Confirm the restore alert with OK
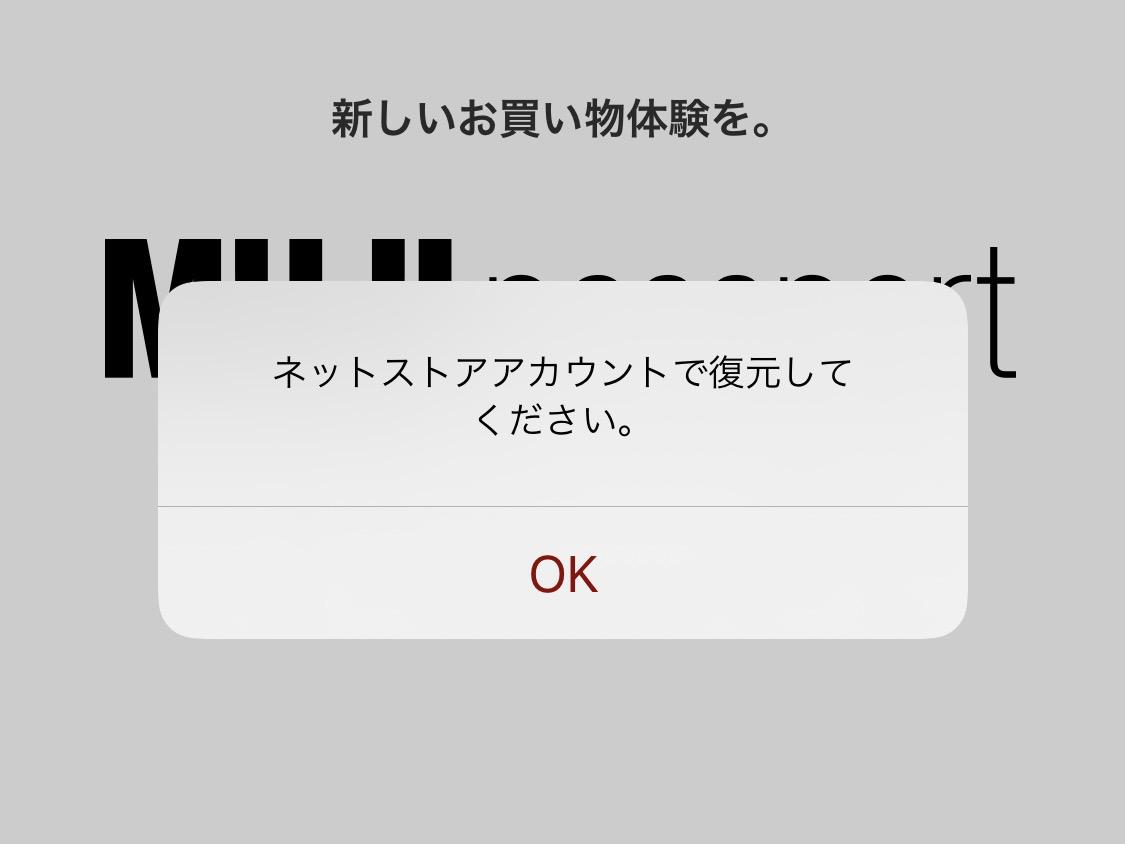1125x844 pixels. click(x=563, y=575)
